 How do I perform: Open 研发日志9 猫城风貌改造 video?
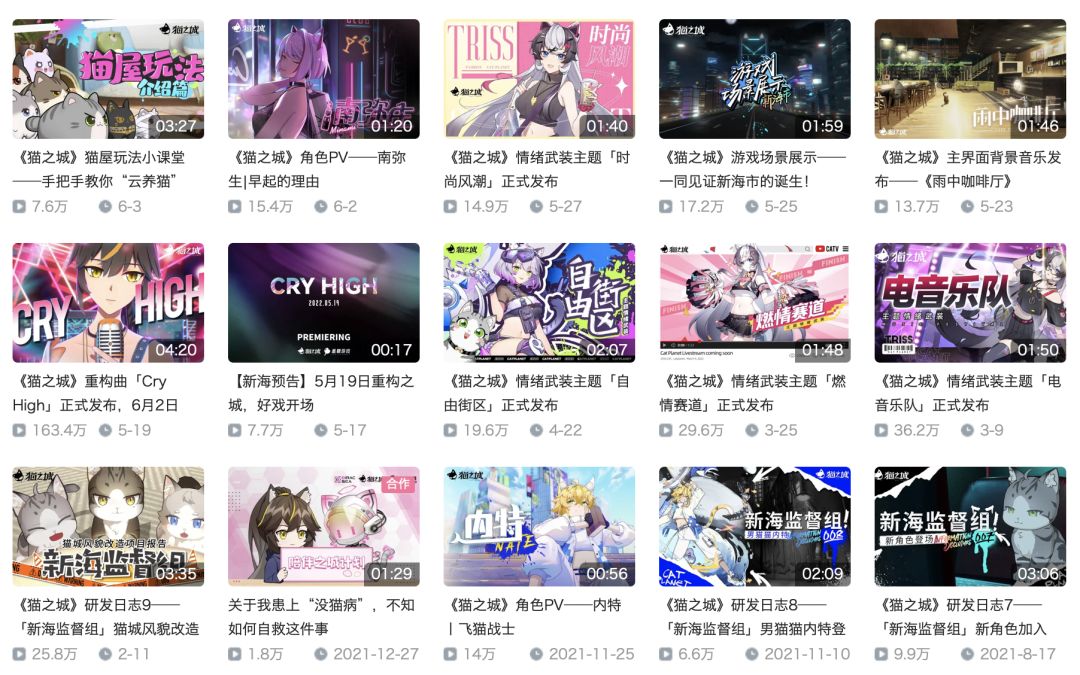[108, 527]
